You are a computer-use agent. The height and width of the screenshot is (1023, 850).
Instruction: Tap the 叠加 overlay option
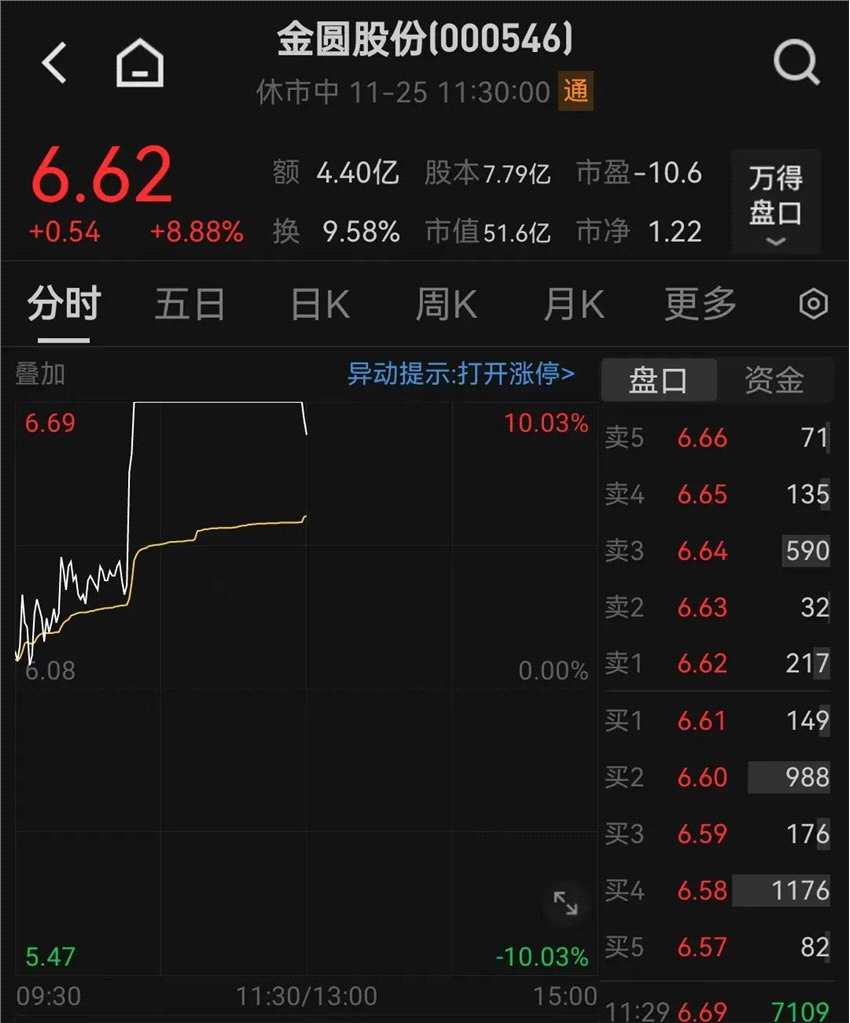40,374
